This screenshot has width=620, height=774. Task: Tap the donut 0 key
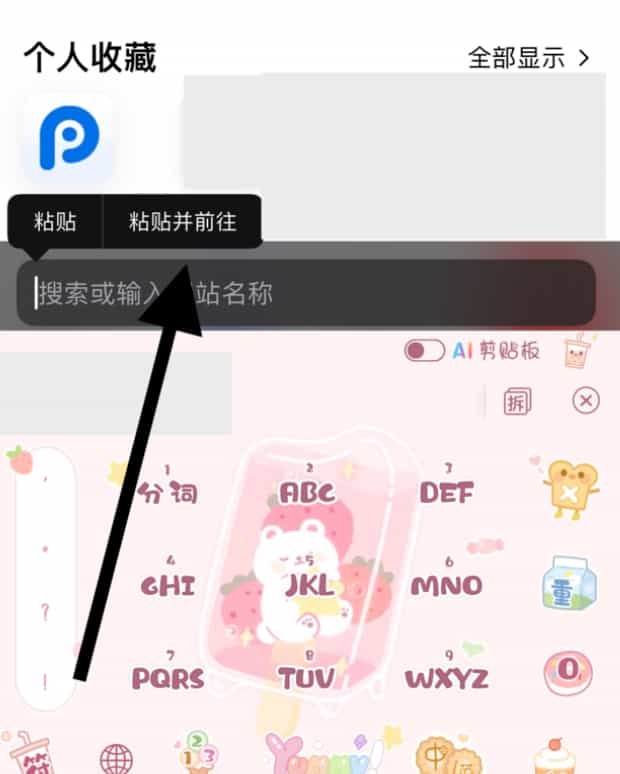[x=568, y=672]
